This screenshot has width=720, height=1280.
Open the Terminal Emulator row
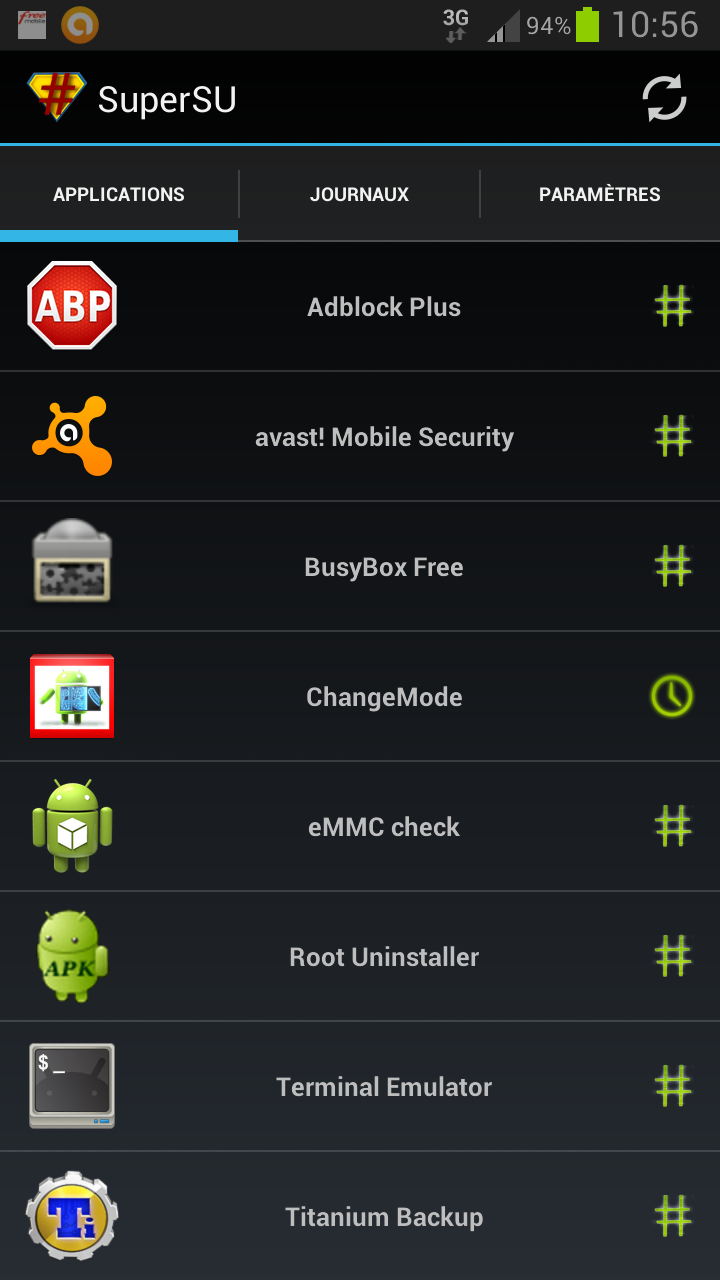[x=384, y=1087]
